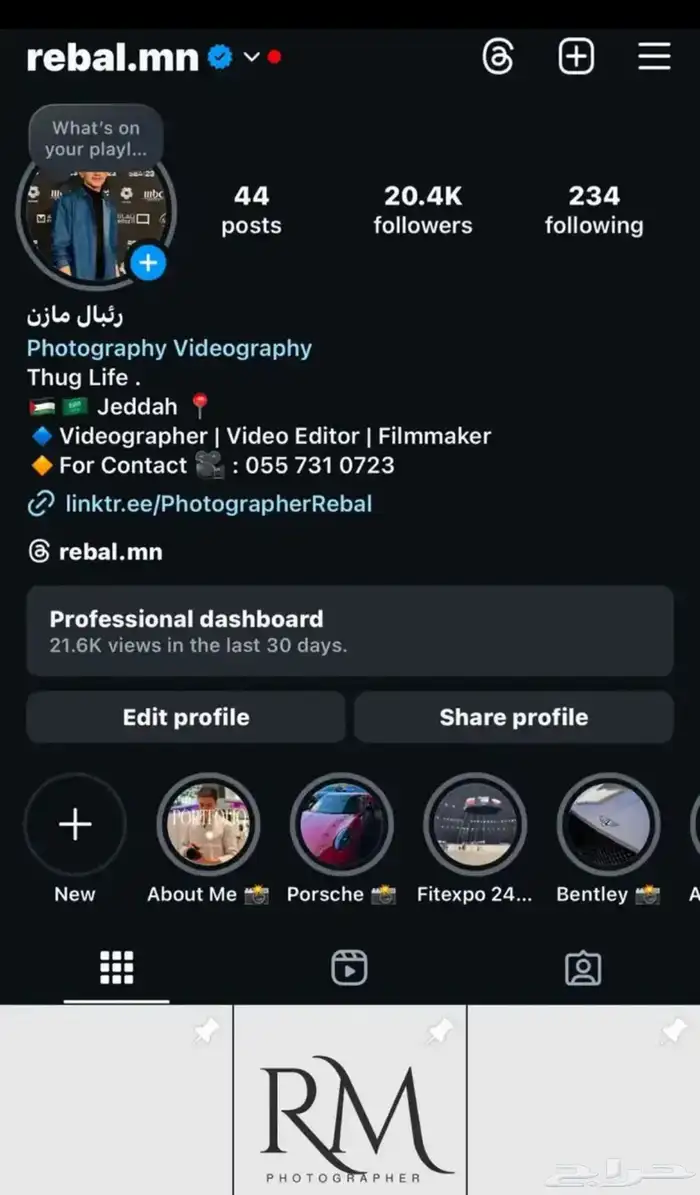The height and width of the screenshot is (1195, 700).
Task: Open the Threads icon in the top bar
Action: (x=497, y=57)
